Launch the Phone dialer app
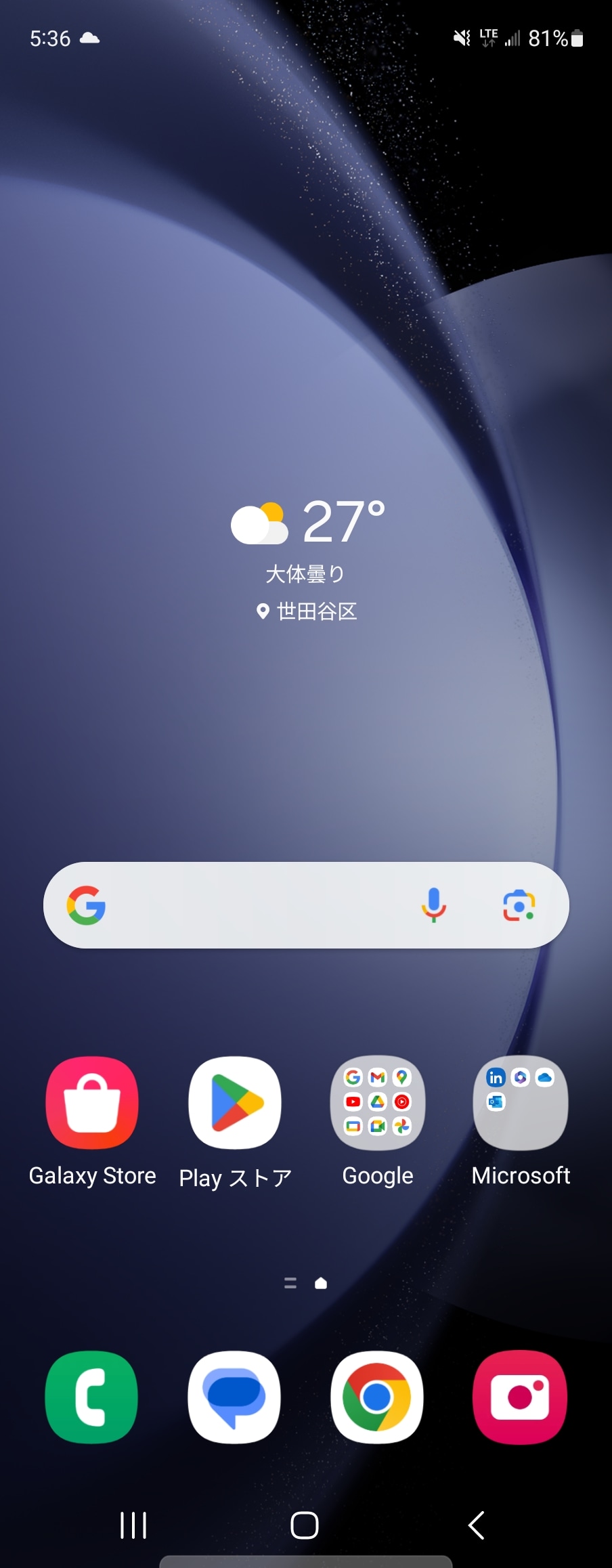The height and width of the screenshot is (1568, 612). 92,1397
